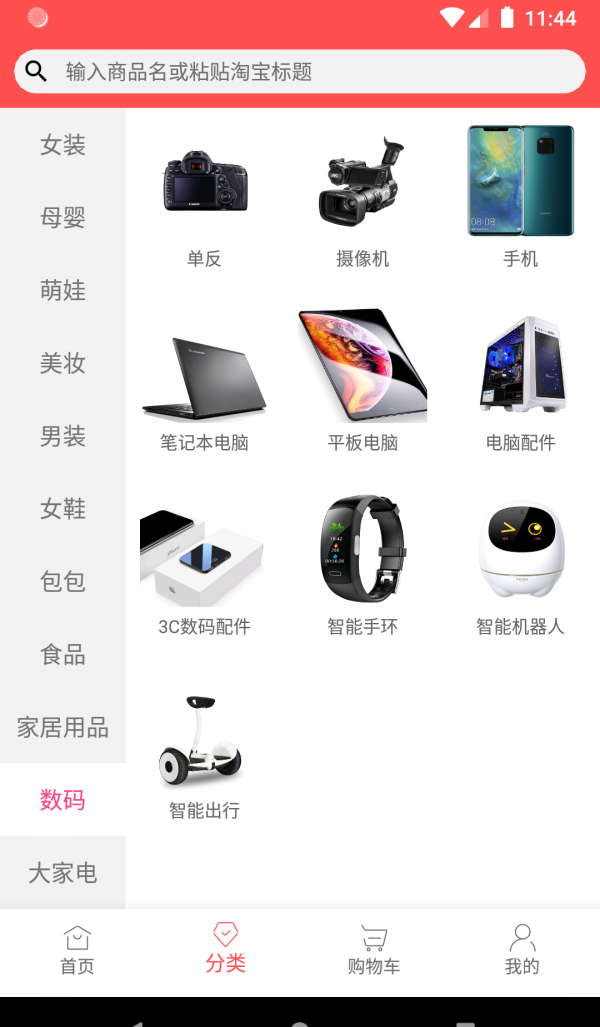Viewport: 600px width, 1027px height.
Task: Select 美妆 in the side menu
Action: [63, 363]
